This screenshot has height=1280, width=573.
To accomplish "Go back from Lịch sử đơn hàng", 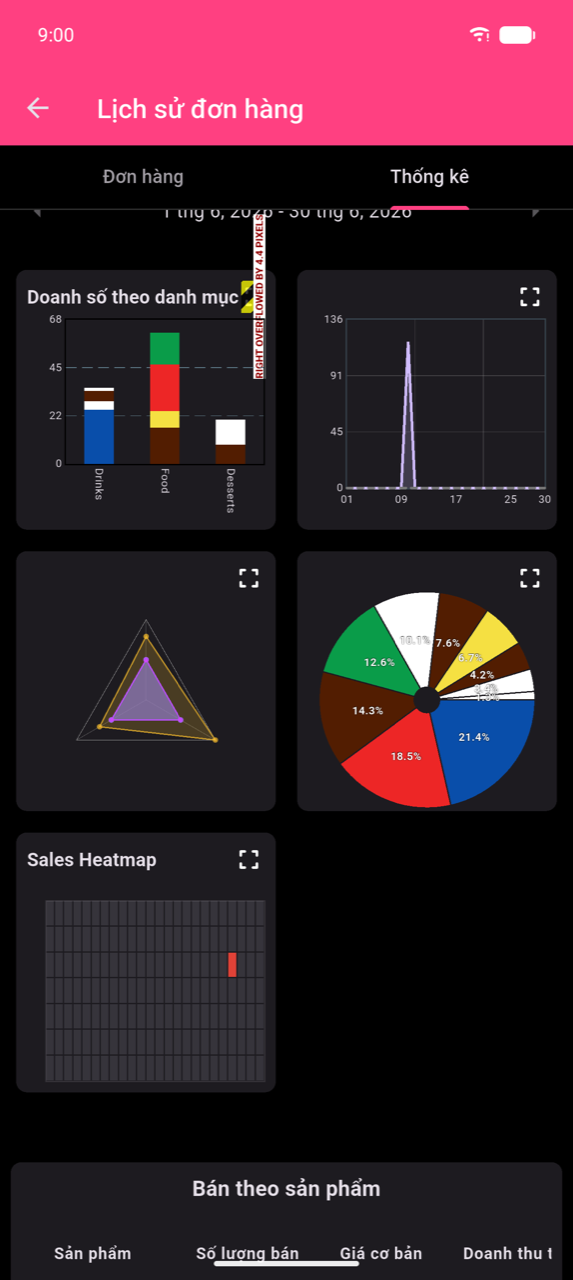I will point(38,108).
